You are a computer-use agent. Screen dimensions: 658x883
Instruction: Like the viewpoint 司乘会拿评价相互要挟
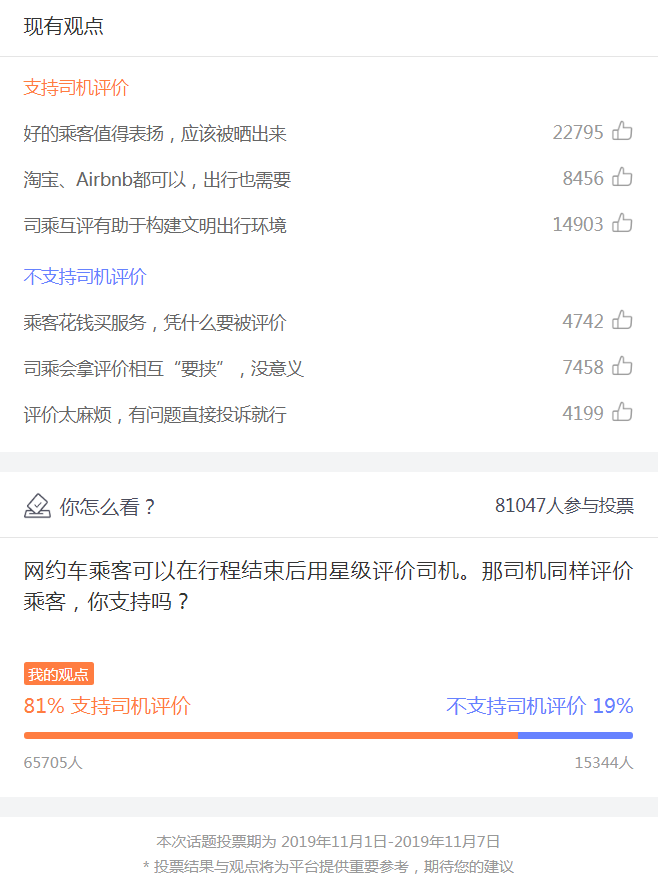622,366
